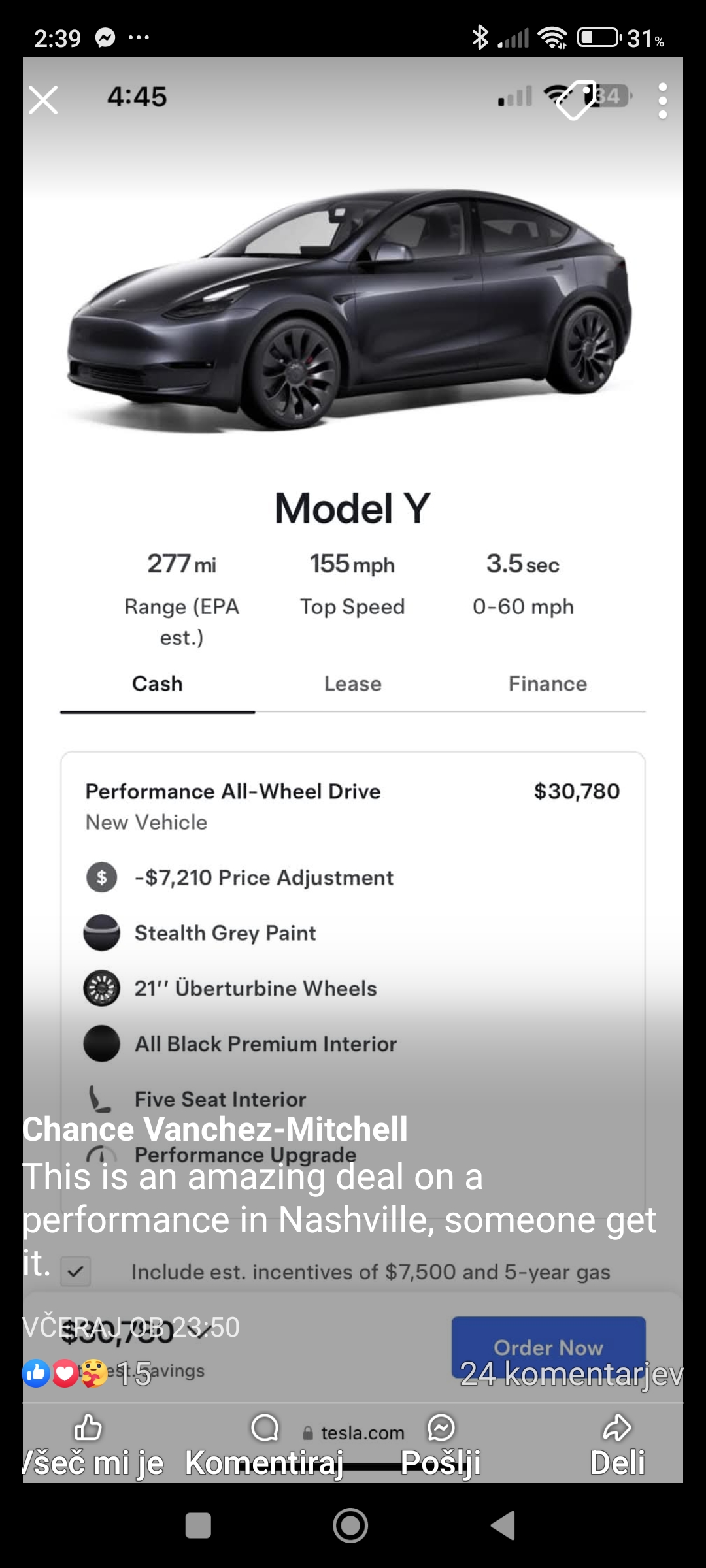Open the three-dot overflow menu
Screen dimensions: 706x1568
tap(662, 101)
